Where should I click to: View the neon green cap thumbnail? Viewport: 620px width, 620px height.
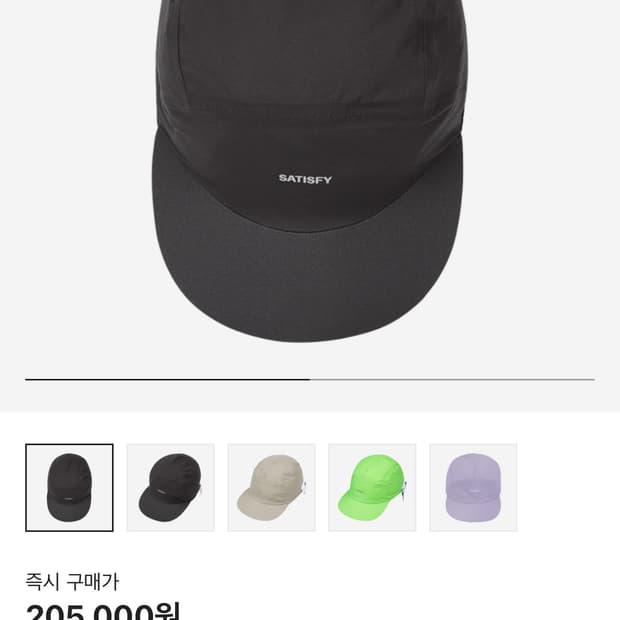372,488
